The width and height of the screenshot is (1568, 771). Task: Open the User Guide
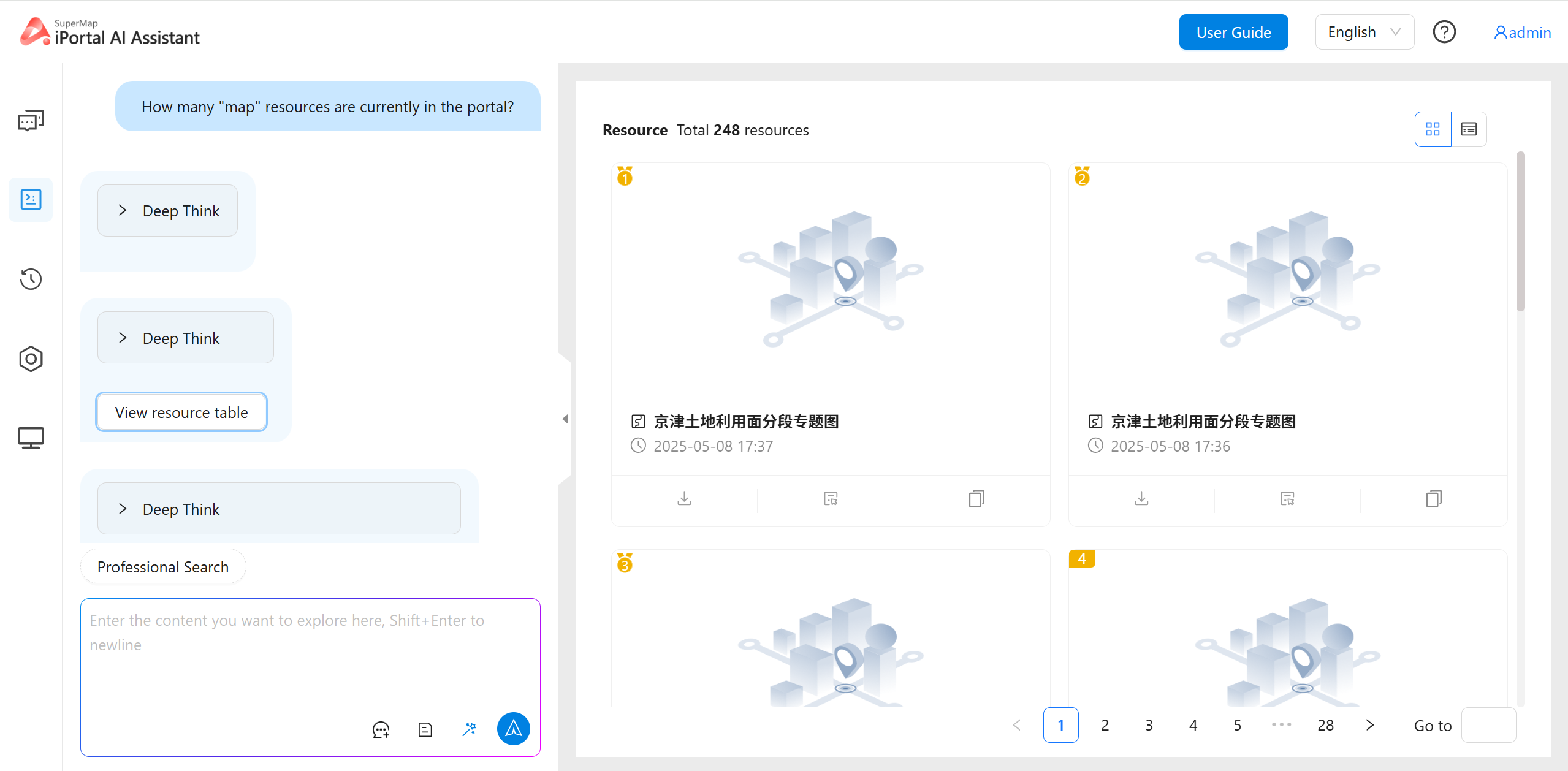(x=1233, y=32)
